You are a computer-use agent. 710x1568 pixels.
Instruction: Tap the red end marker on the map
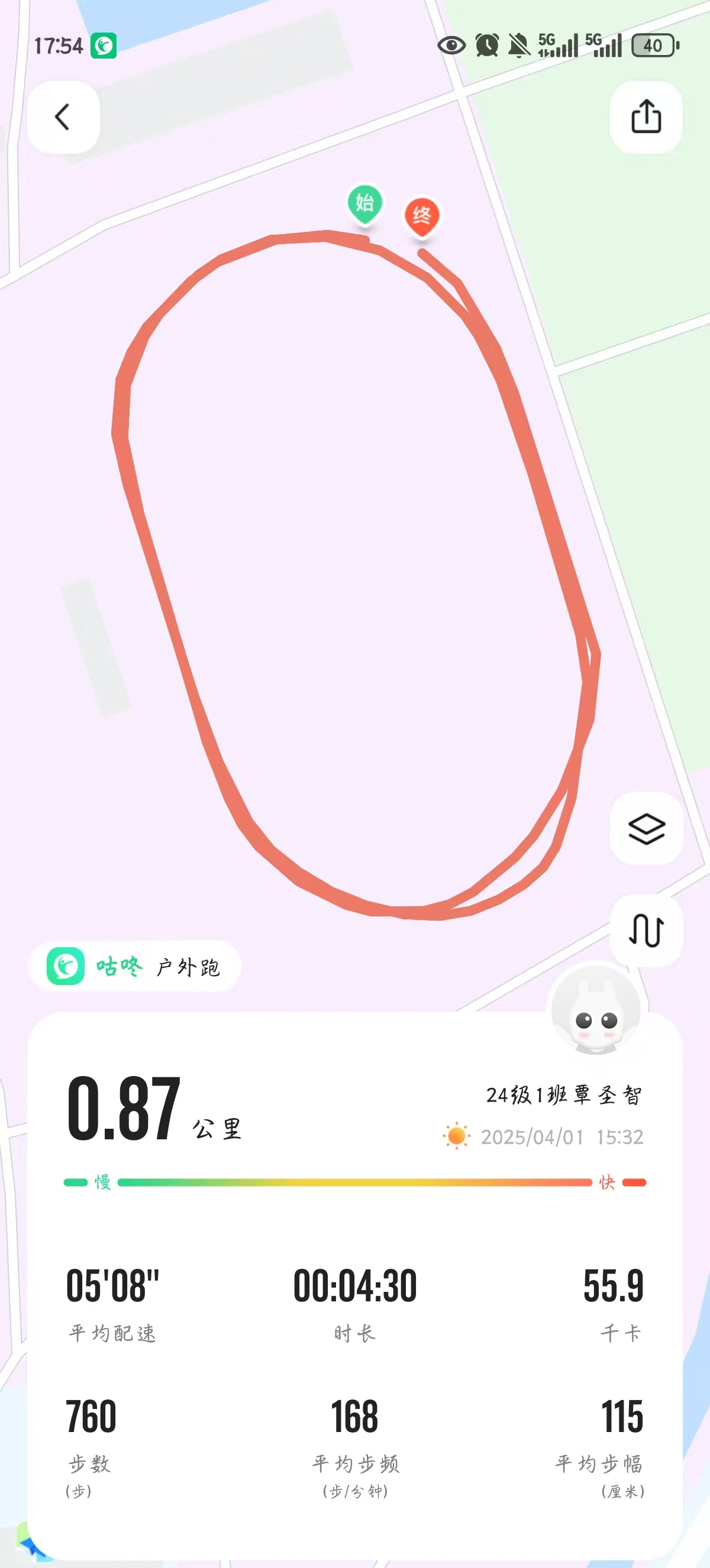point(421,216)
